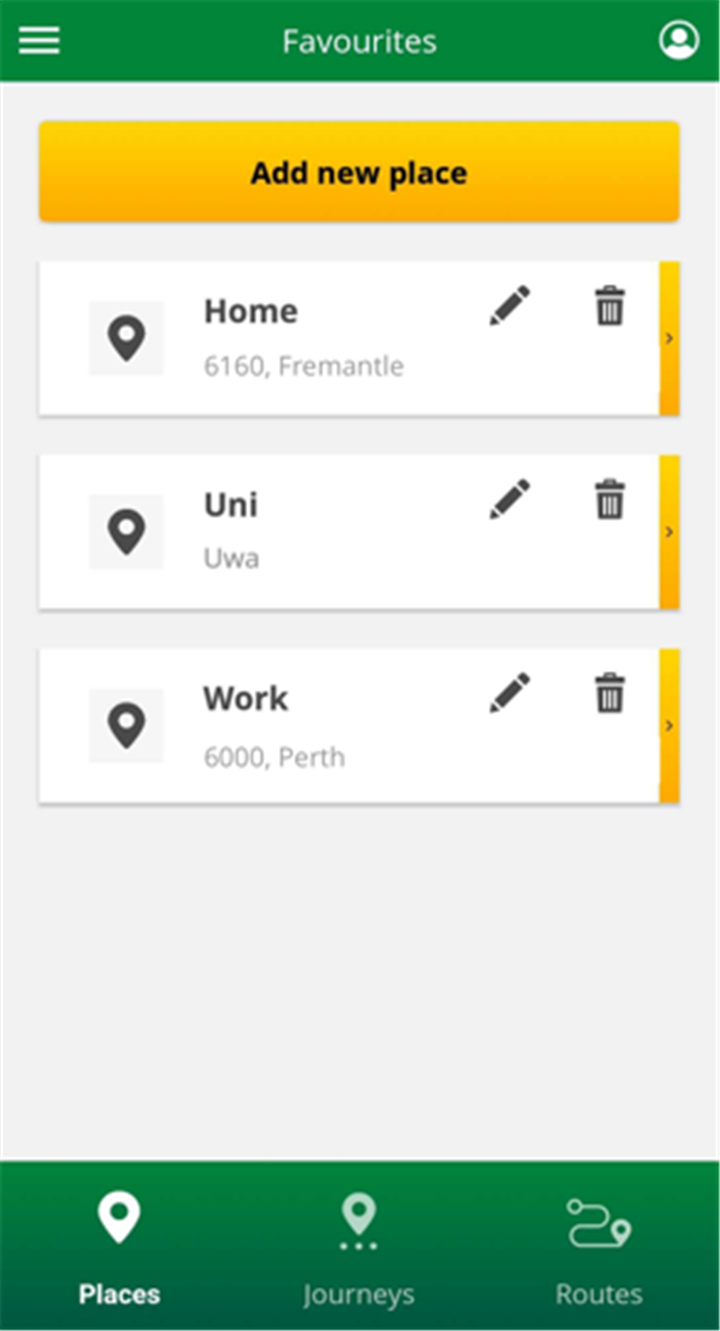Open the hamburger drawer menu
The width and height of the screenshot is (720, 1331).
39,41
